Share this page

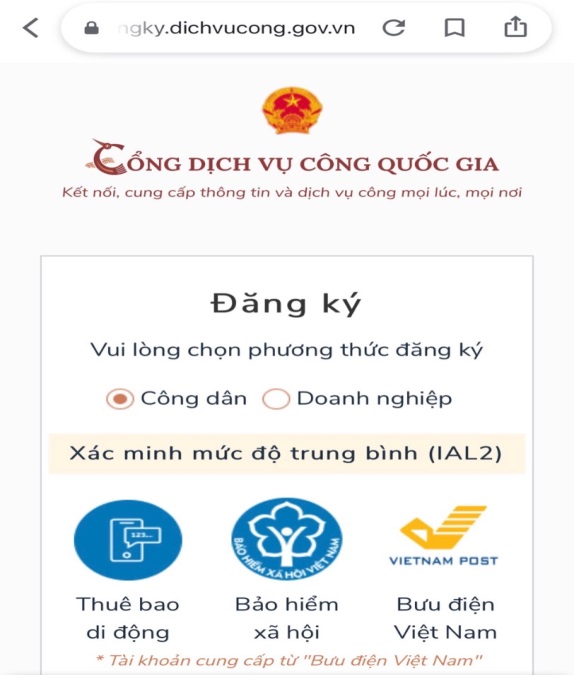[x=515, y=27]
